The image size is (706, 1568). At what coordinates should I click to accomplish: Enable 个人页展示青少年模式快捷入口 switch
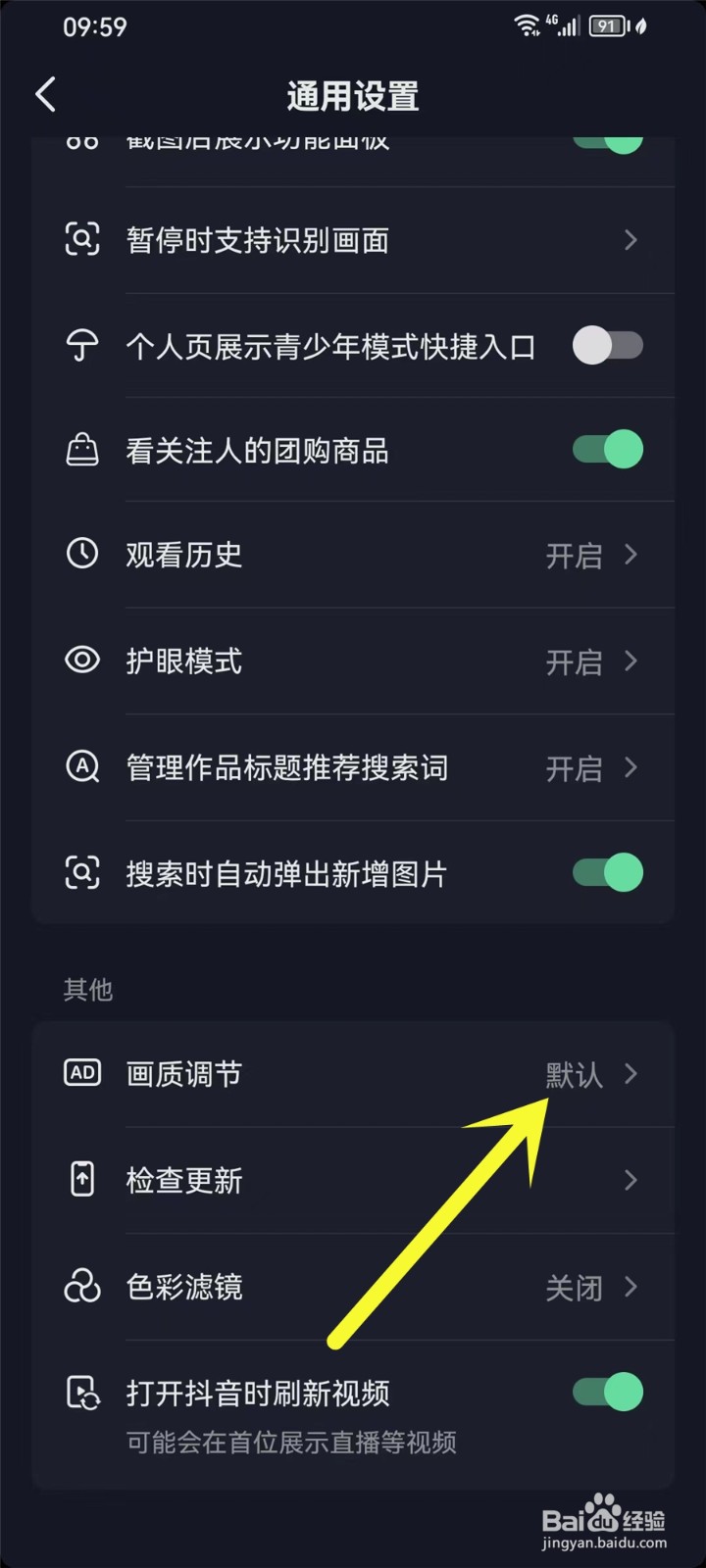pyautogui.click(x=607, y=345)
